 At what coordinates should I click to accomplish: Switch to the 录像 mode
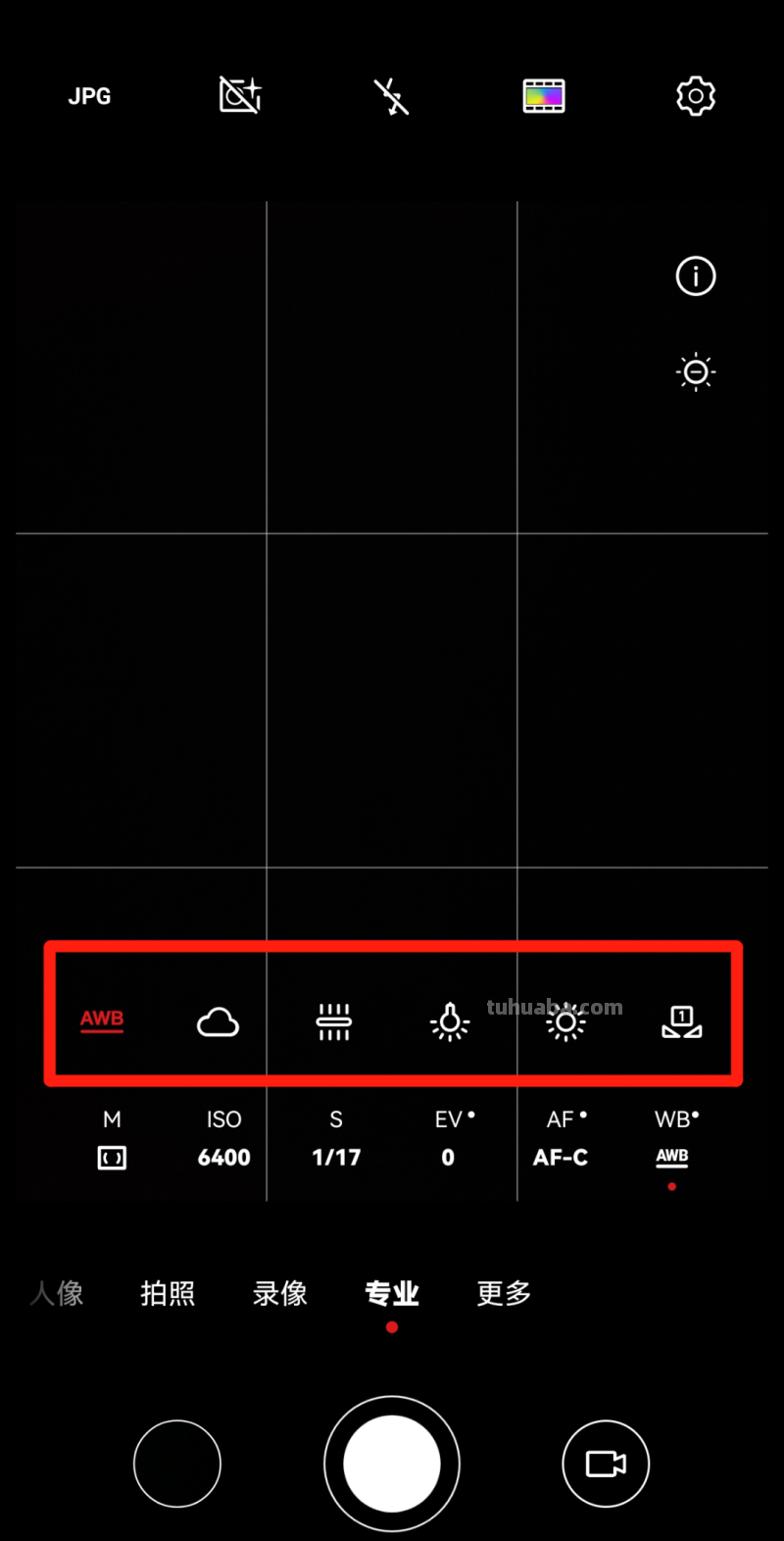click(280, 1294)
